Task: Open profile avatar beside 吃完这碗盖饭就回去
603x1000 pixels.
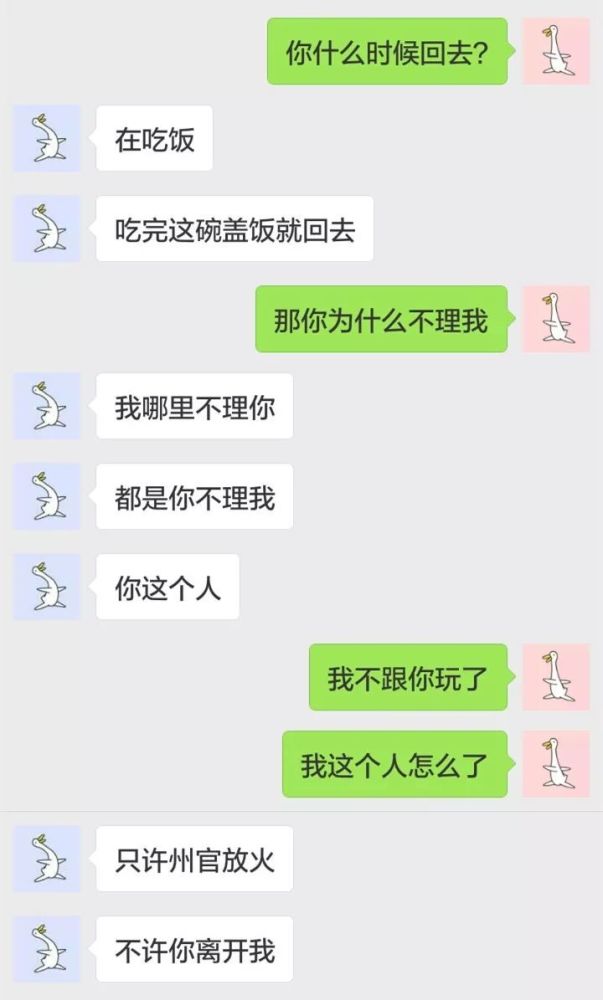Action: 47,228
